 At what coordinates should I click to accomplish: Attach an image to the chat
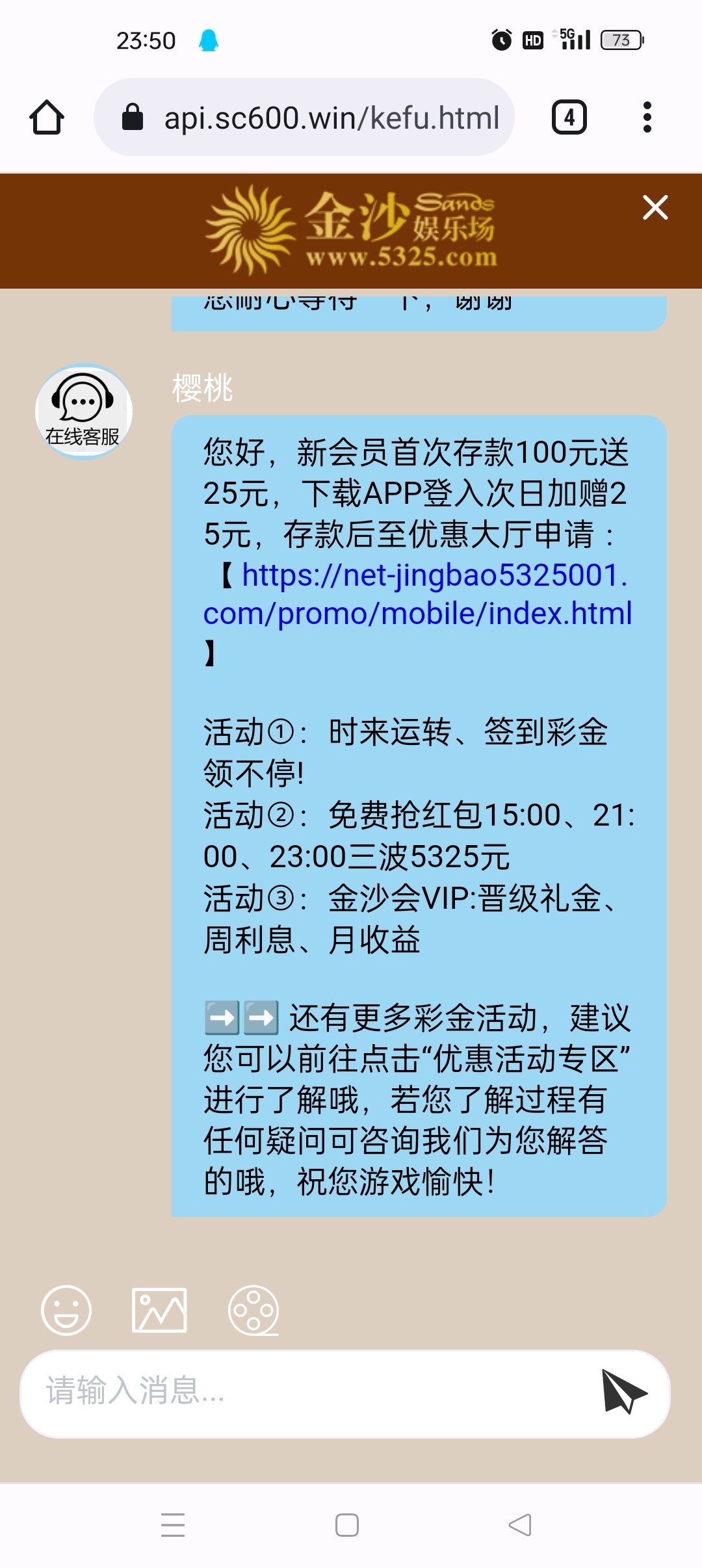point(159,1310)
